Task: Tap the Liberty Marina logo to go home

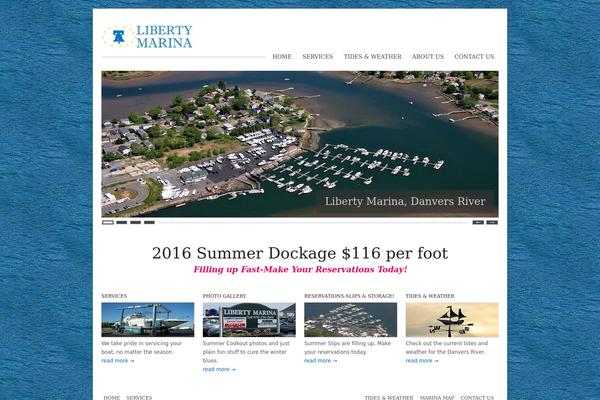Action: pyautogui.click(x=148, y=37)
